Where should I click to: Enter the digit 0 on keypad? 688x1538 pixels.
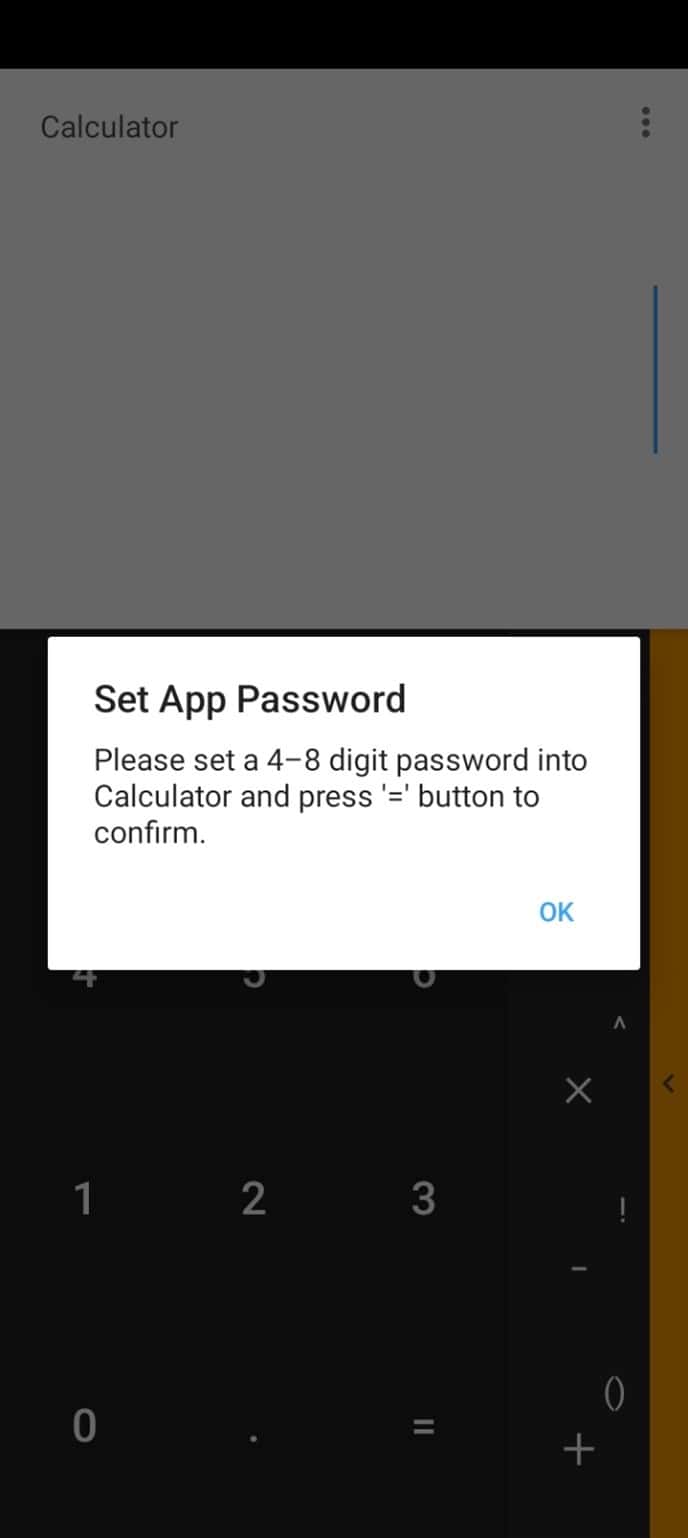pos(84,1426)
